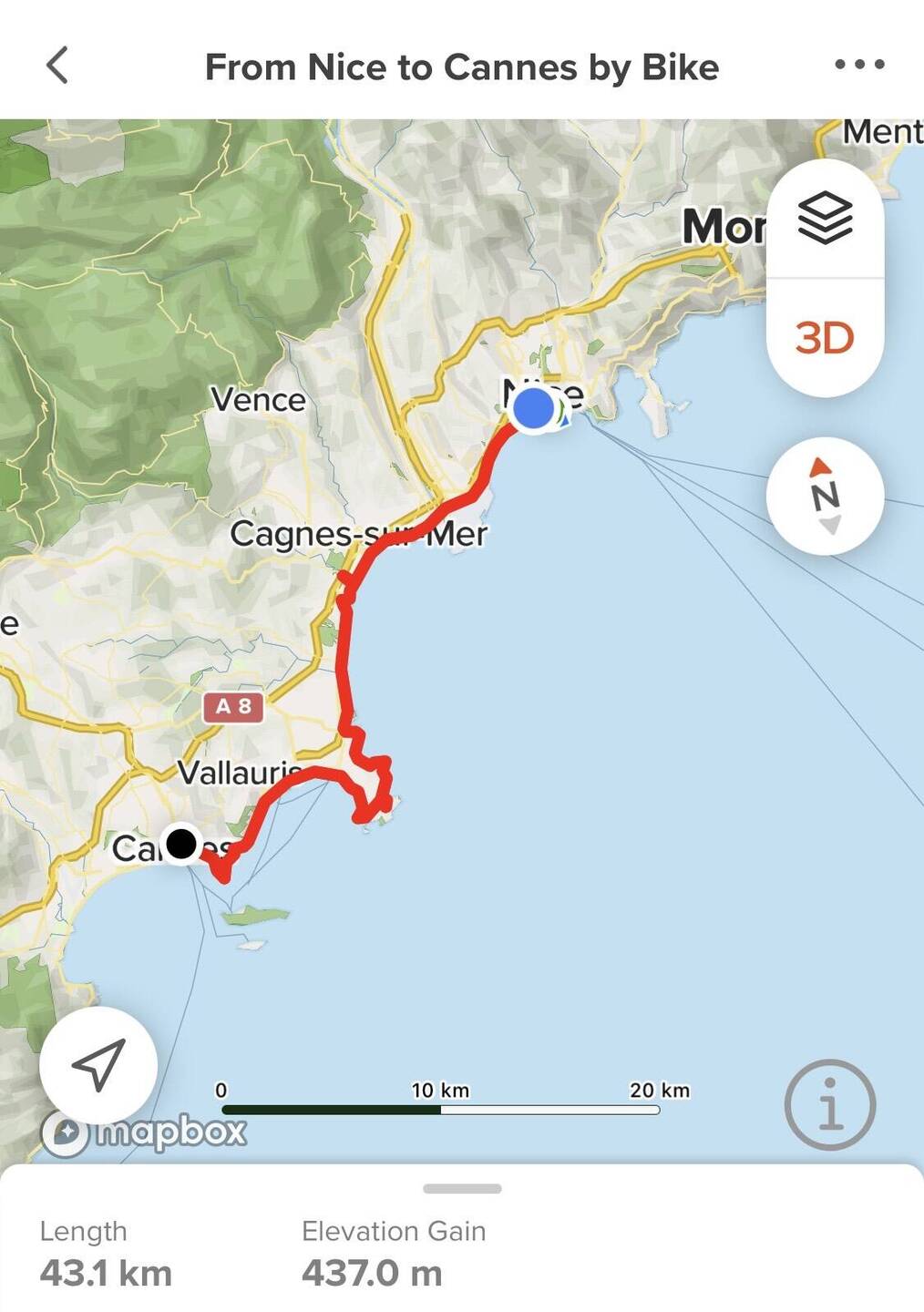The height and width of the screenshot is (1312, 924).
Task: Tap the title From Nice to Cannes by Bike
Action: [462, 67]
